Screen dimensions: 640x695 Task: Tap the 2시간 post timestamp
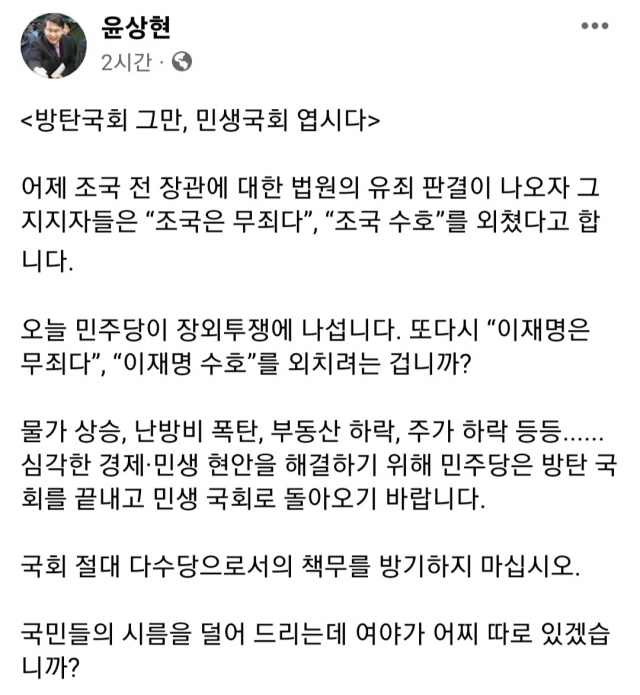(126, 63)
